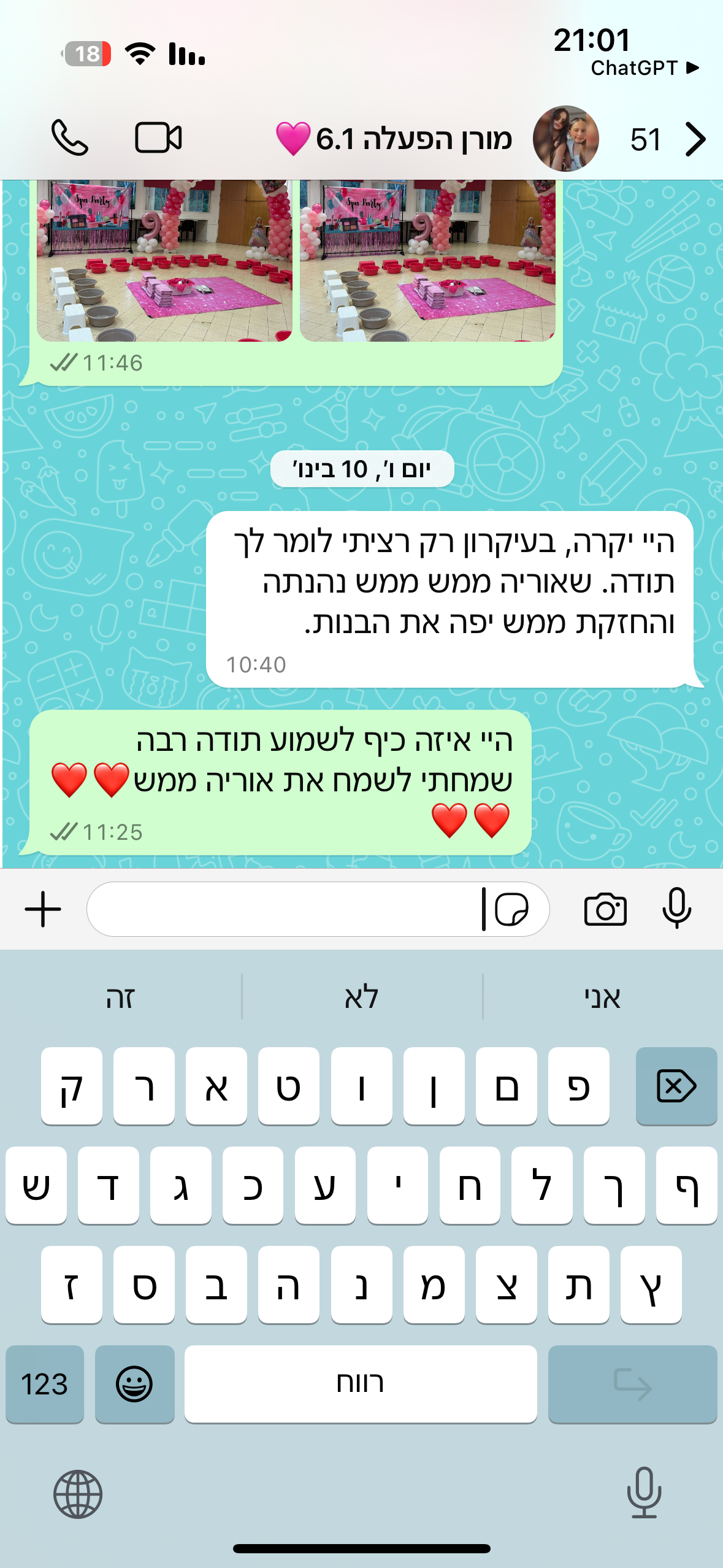The height and width of the screenshot is (1568, 723).
Task: Open the sticker picker in message field
Action: (x=511, y=909)
